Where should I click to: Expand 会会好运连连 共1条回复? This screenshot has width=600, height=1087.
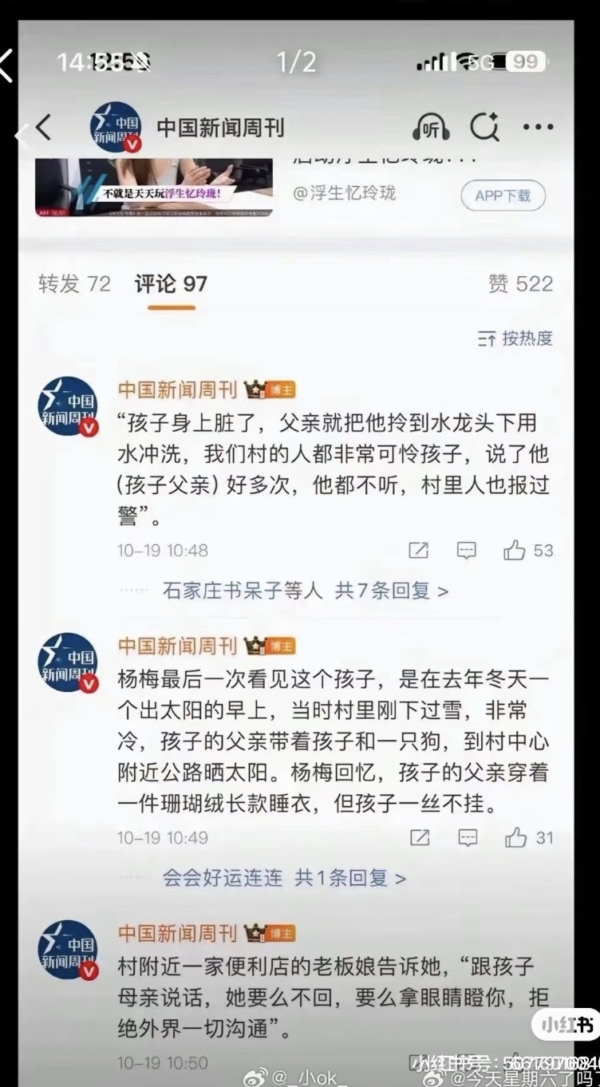click(x=284, y=878)
